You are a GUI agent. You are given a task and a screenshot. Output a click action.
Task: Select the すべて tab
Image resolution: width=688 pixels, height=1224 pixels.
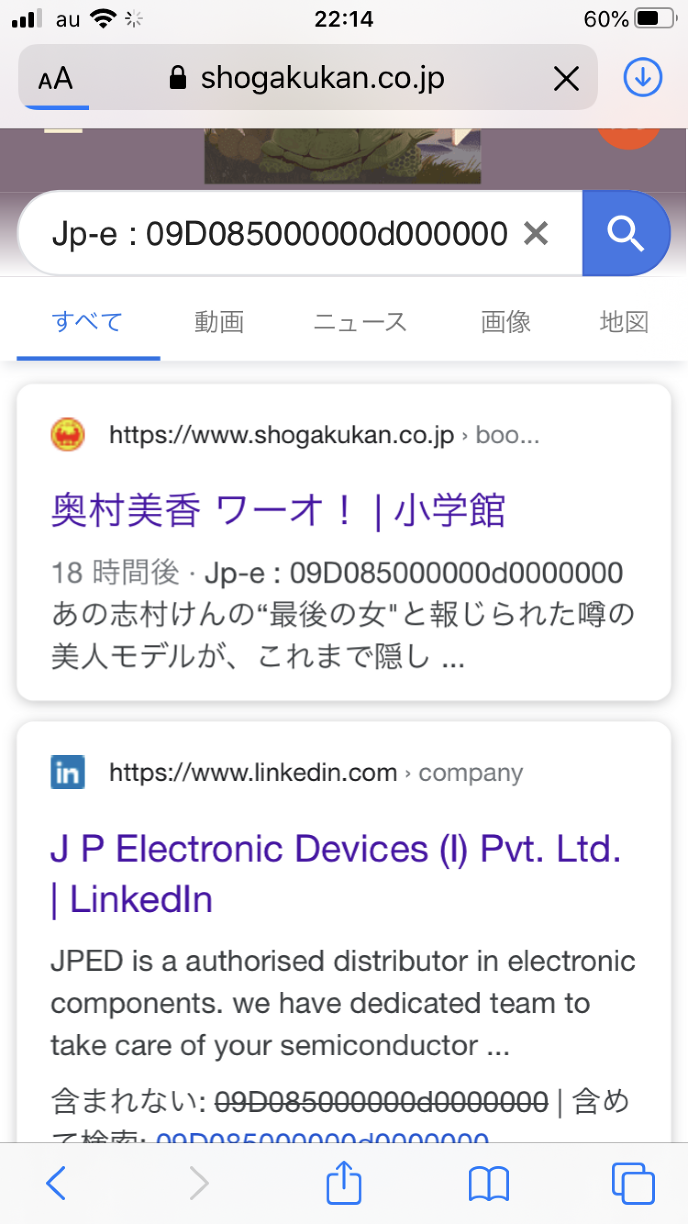88,322
